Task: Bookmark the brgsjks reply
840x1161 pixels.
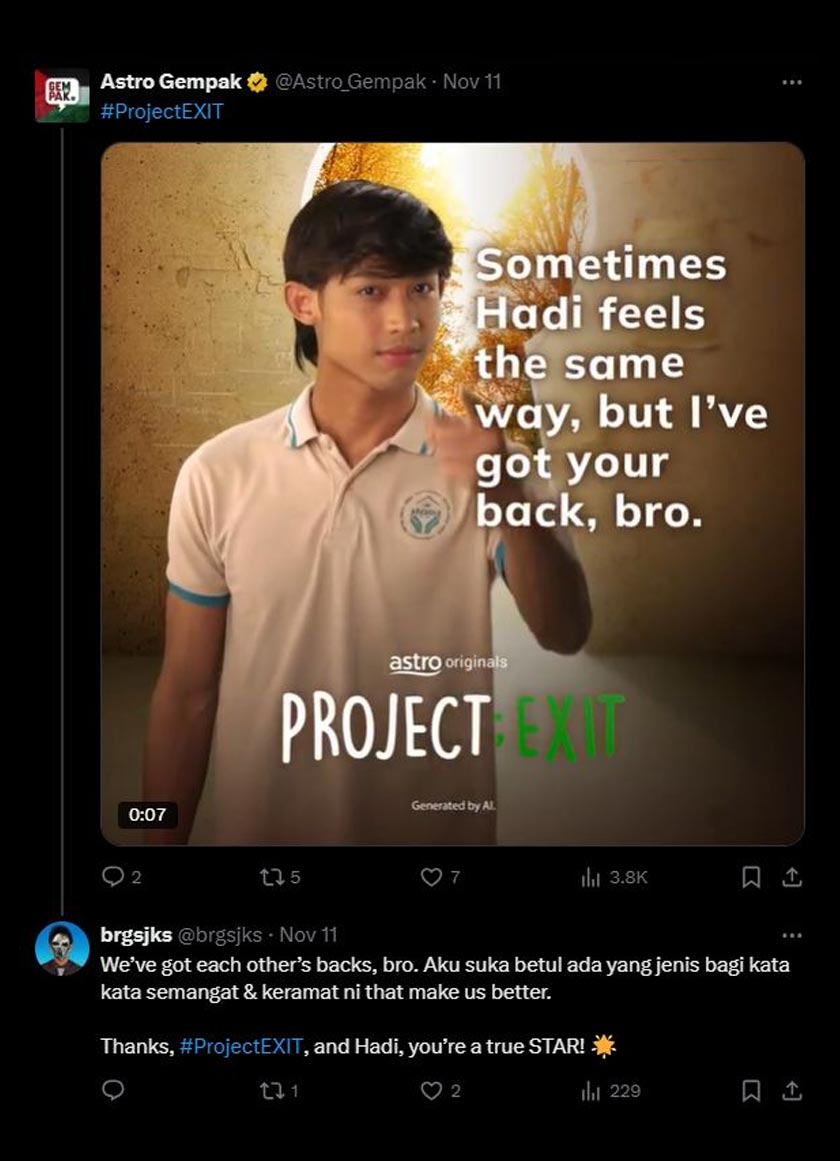Action: pyautogui.click(x=751, y=1090)
